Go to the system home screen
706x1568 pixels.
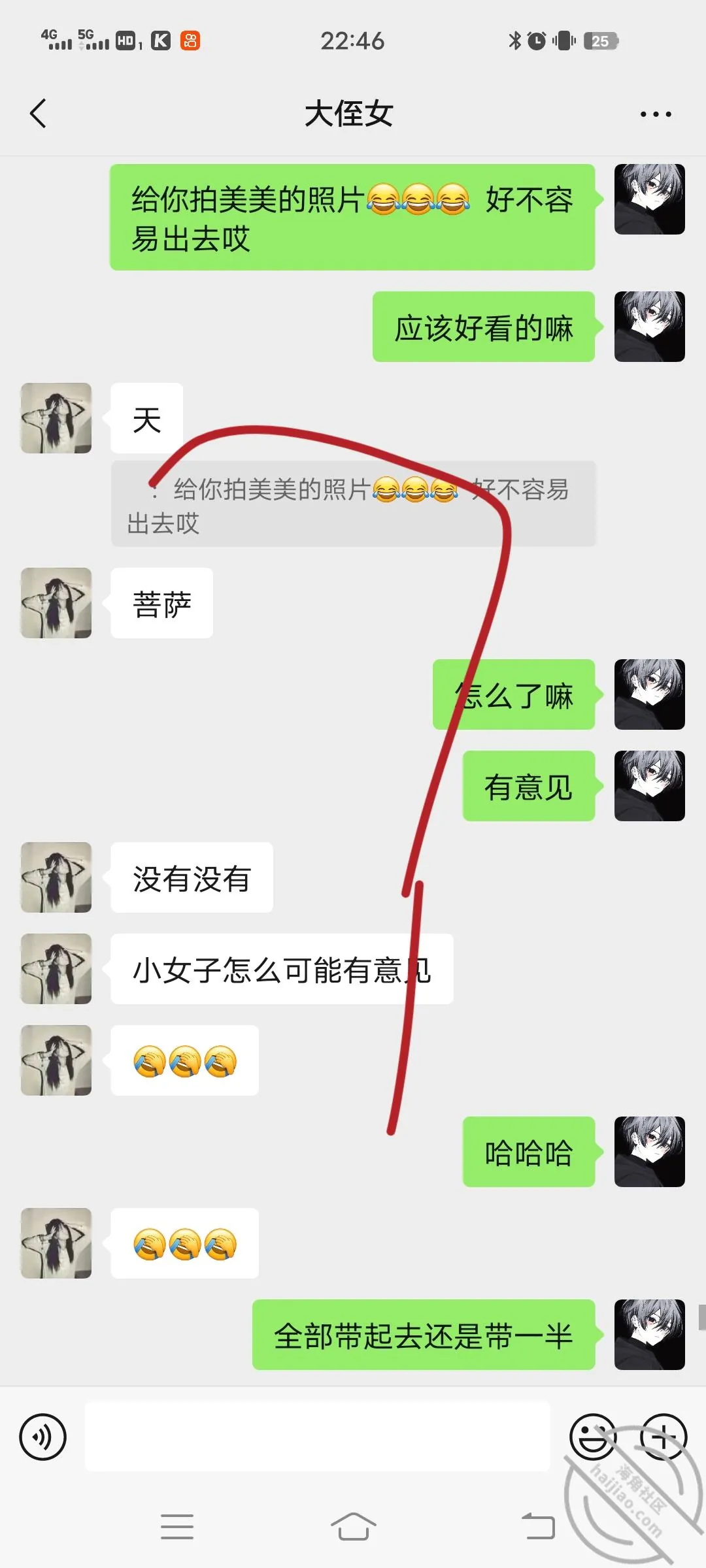pos(353,1527)
